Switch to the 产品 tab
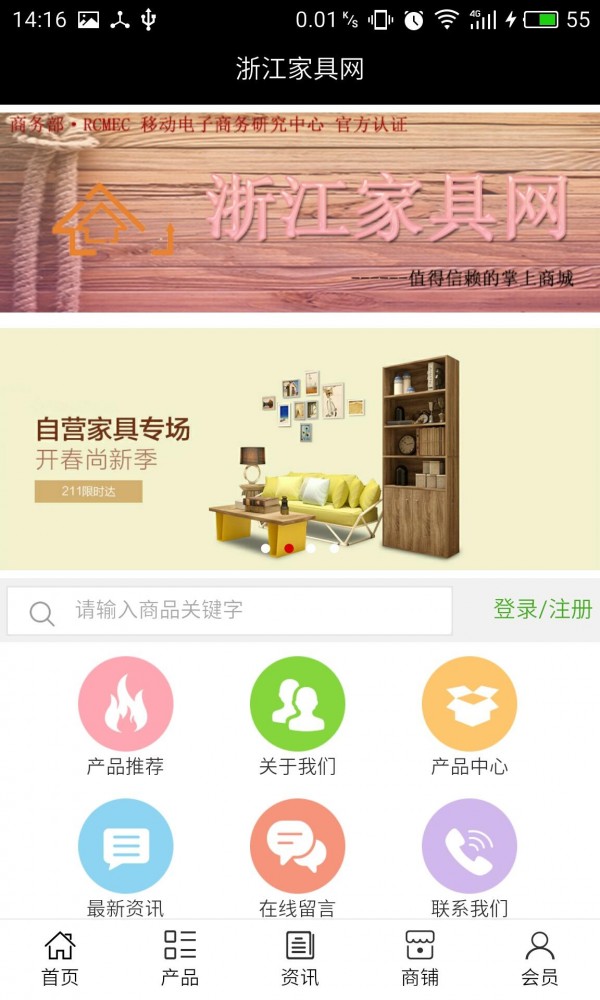The width and height of the screenshot is (600, 1000). (180, 959)
